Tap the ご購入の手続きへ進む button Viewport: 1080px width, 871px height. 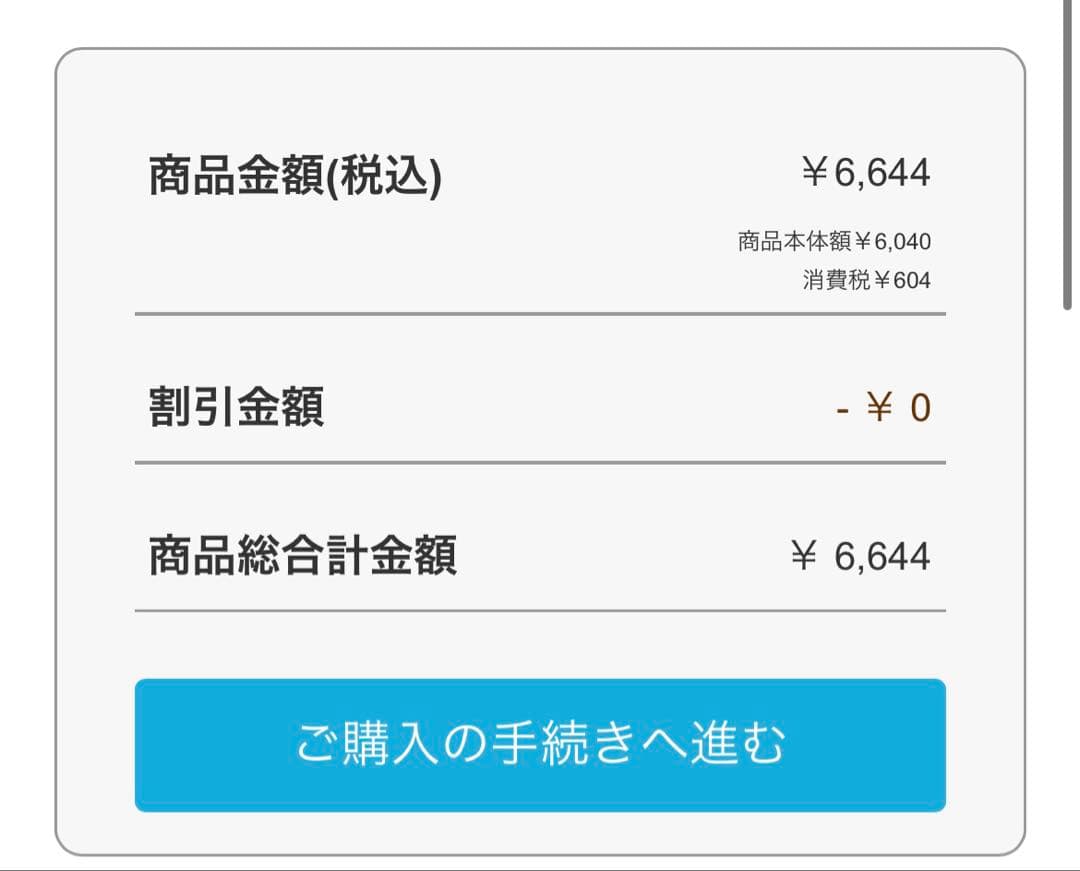(x=540, y=745)
